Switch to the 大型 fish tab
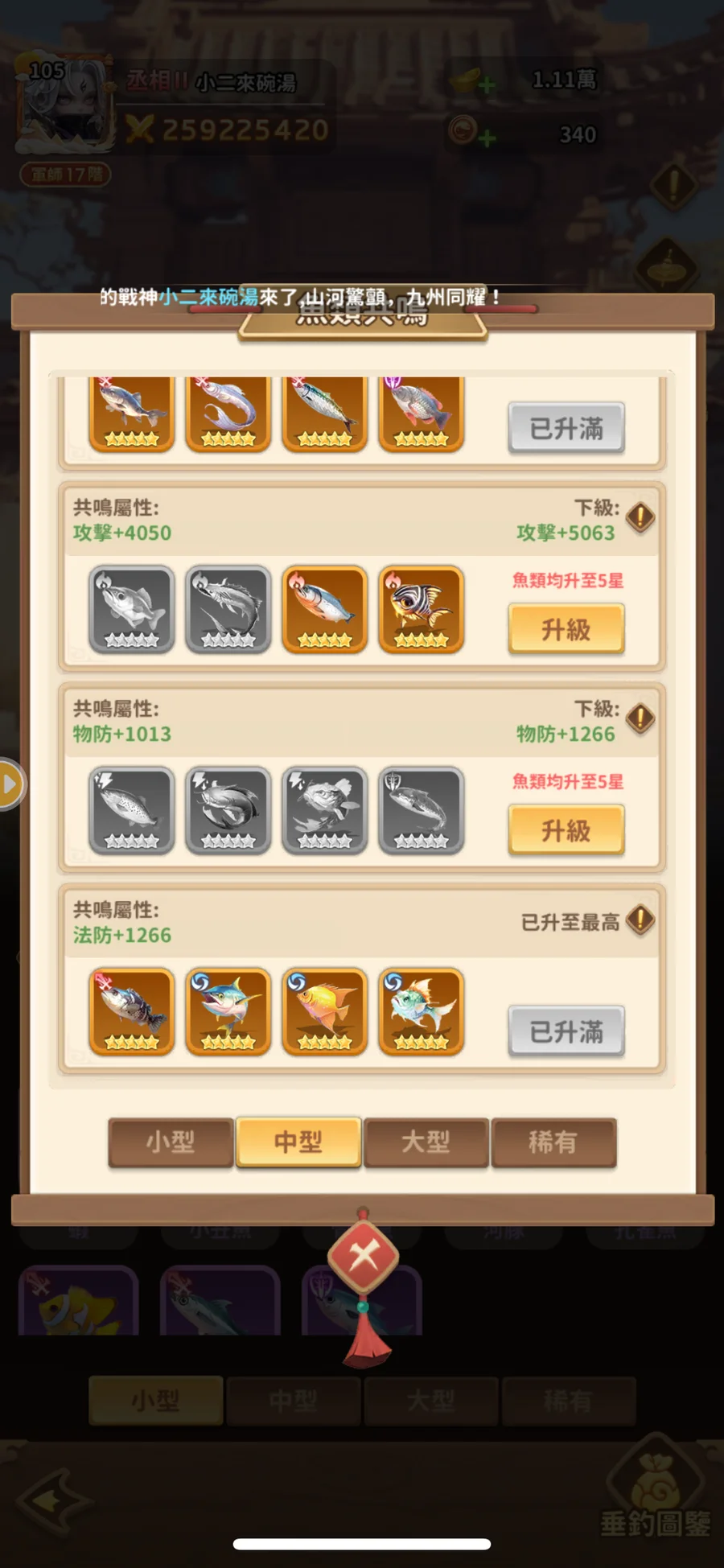724x1568 pixels. 426,1142
